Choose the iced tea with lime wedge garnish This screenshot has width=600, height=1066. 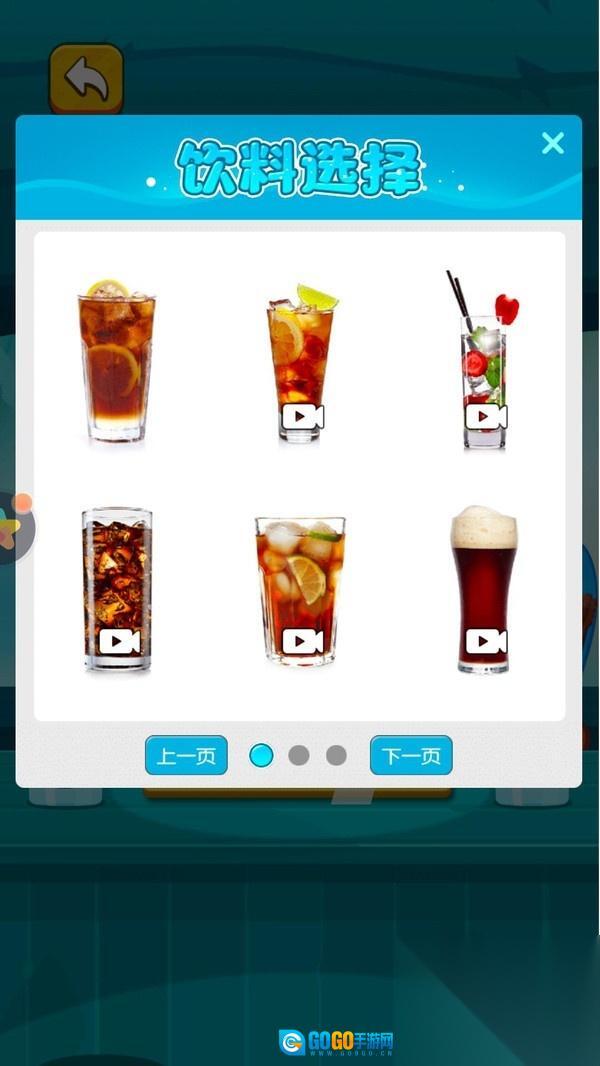[300, 365]
